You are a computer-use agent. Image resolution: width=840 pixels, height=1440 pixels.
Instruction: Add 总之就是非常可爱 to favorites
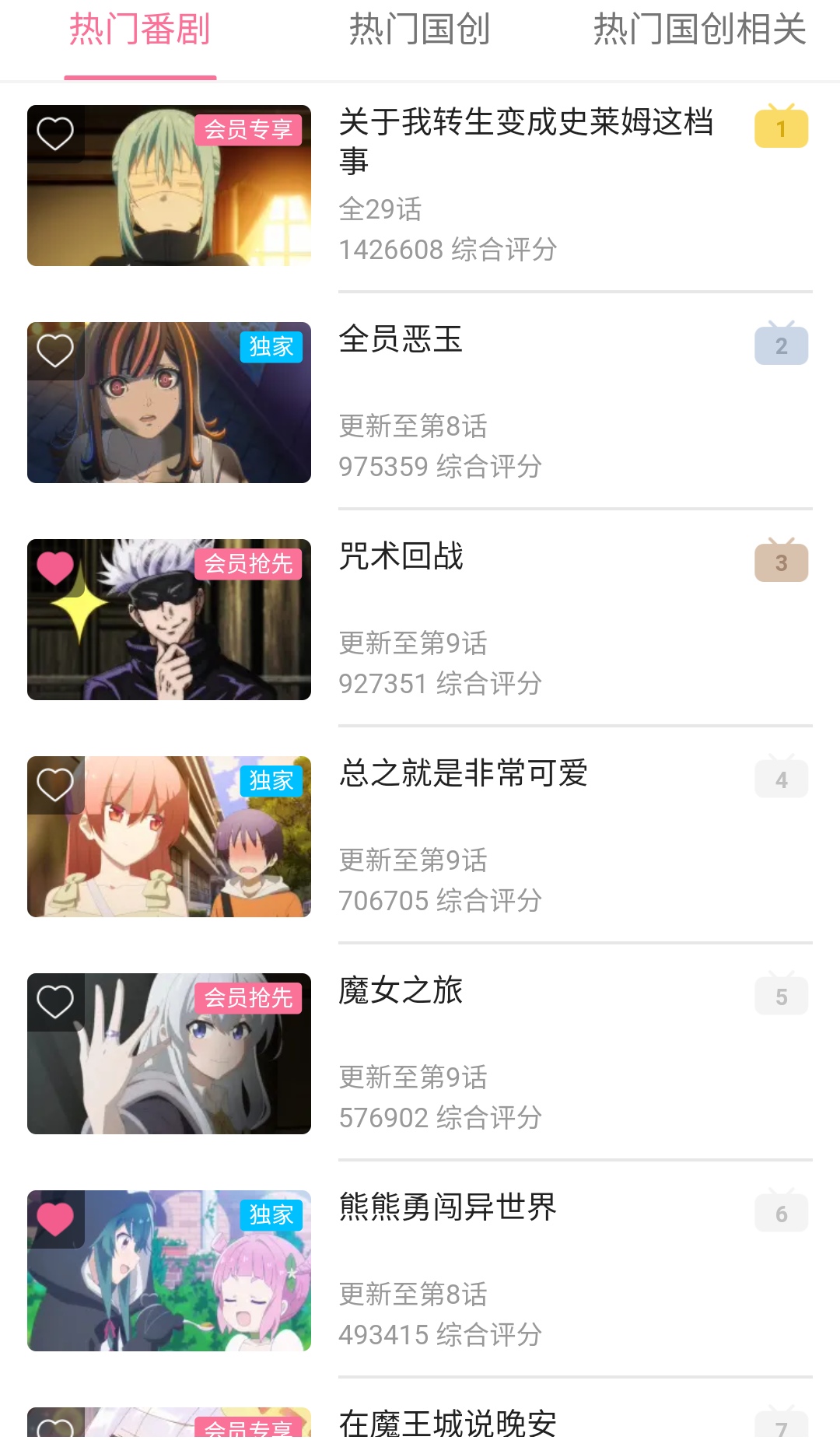55,784
